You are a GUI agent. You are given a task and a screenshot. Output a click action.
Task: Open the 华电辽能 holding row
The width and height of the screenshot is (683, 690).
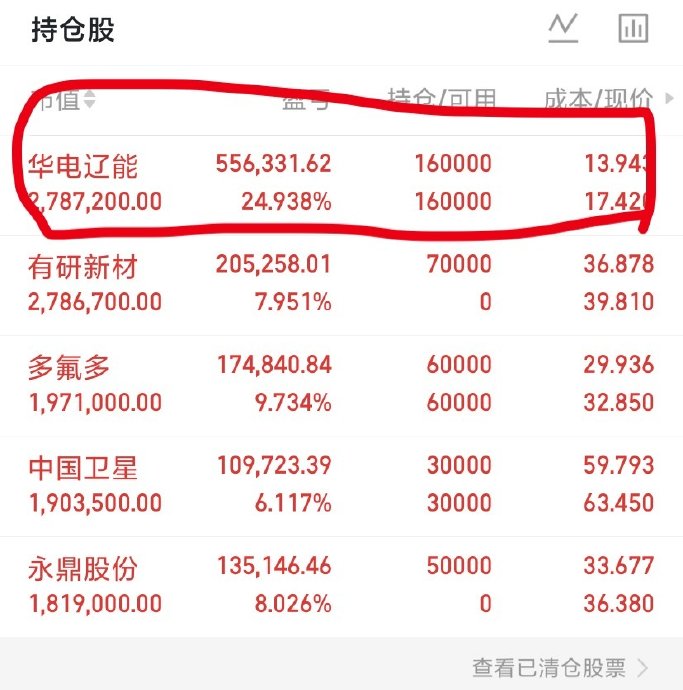point(342,185)
